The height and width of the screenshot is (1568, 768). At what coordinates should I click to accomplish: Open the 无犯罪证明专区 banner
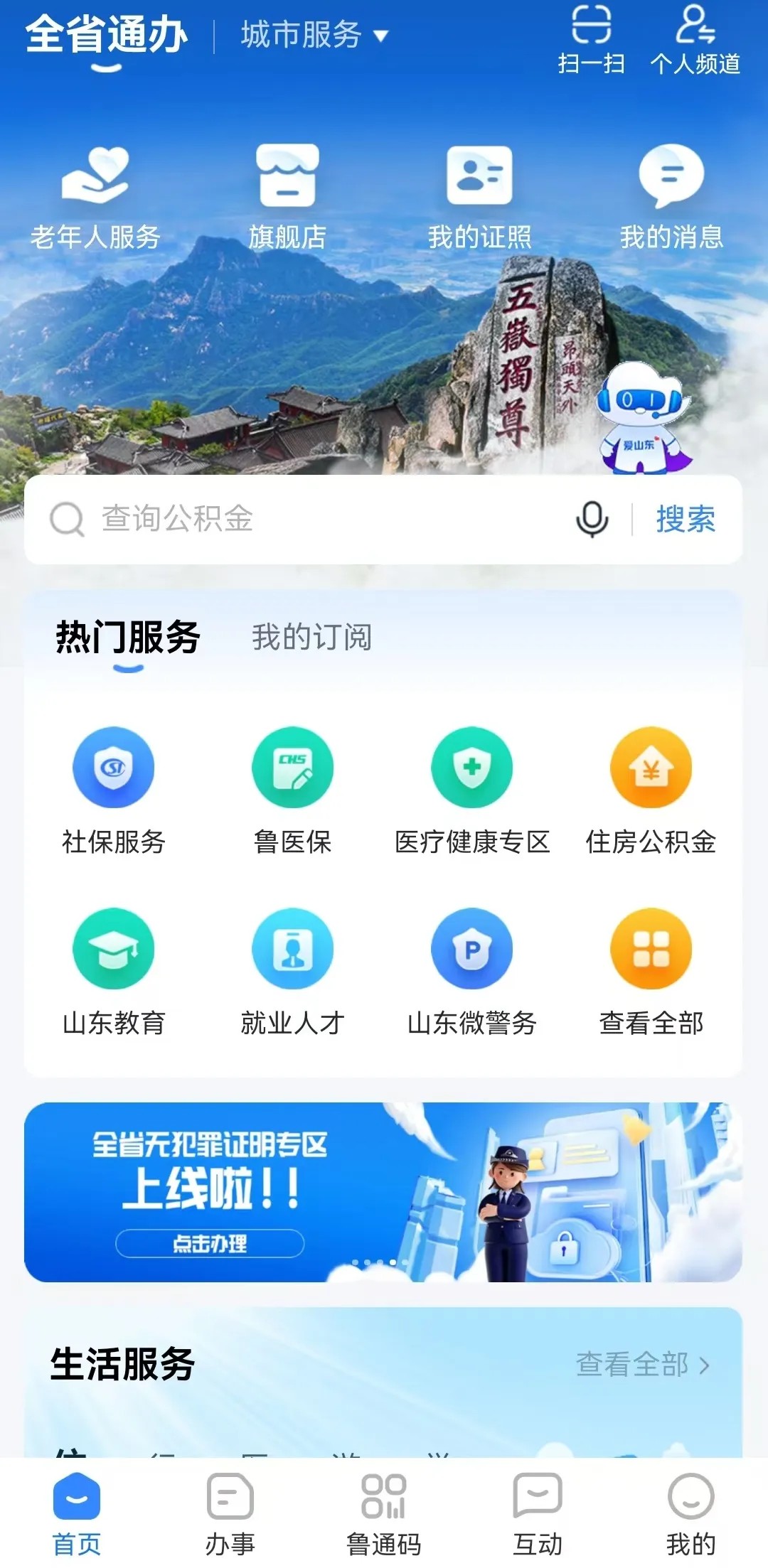(383, 1192)
